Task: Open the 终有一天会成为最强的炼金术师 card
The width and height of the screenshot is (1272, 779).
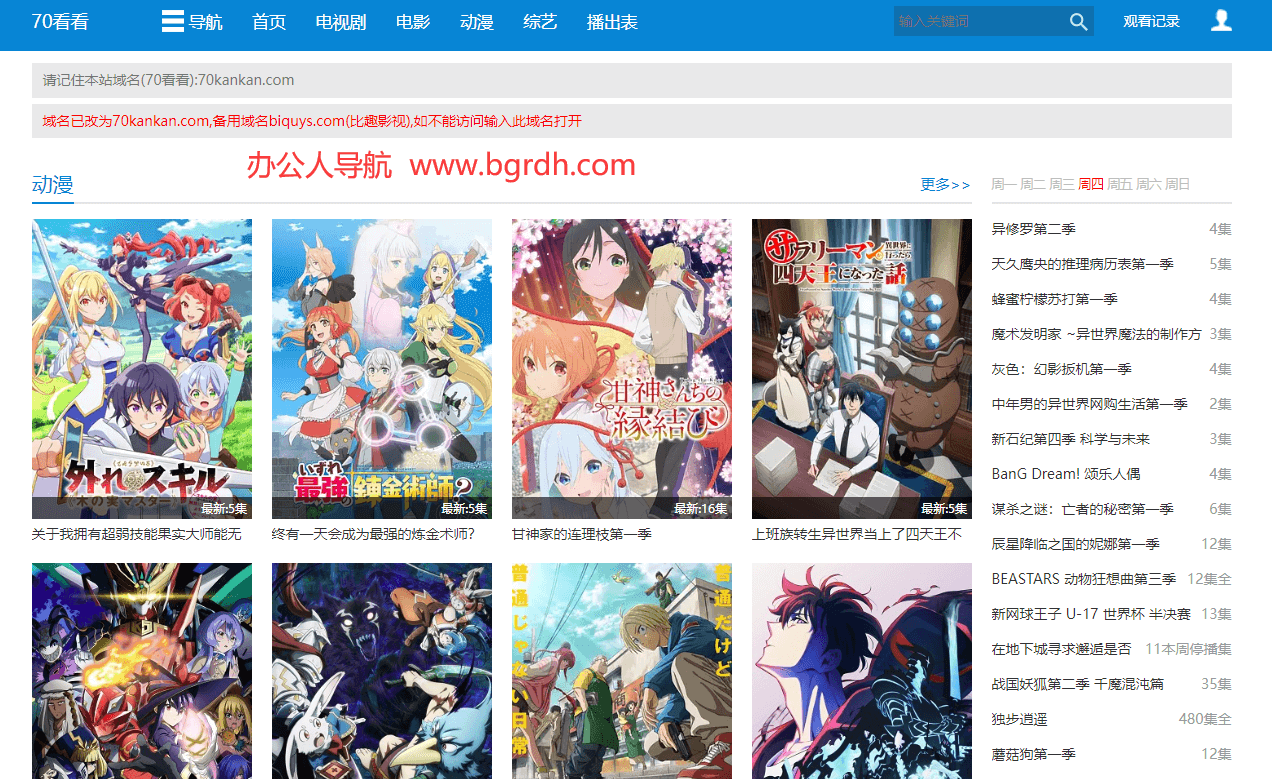Action: pos(381,368)
